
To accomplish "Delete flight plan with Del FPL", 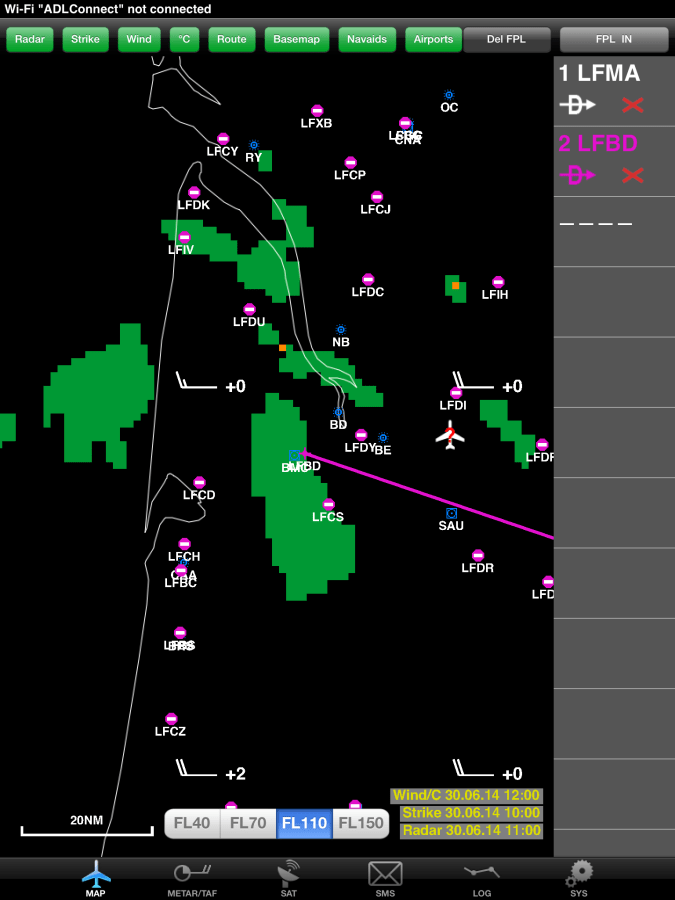I will 507,40.
